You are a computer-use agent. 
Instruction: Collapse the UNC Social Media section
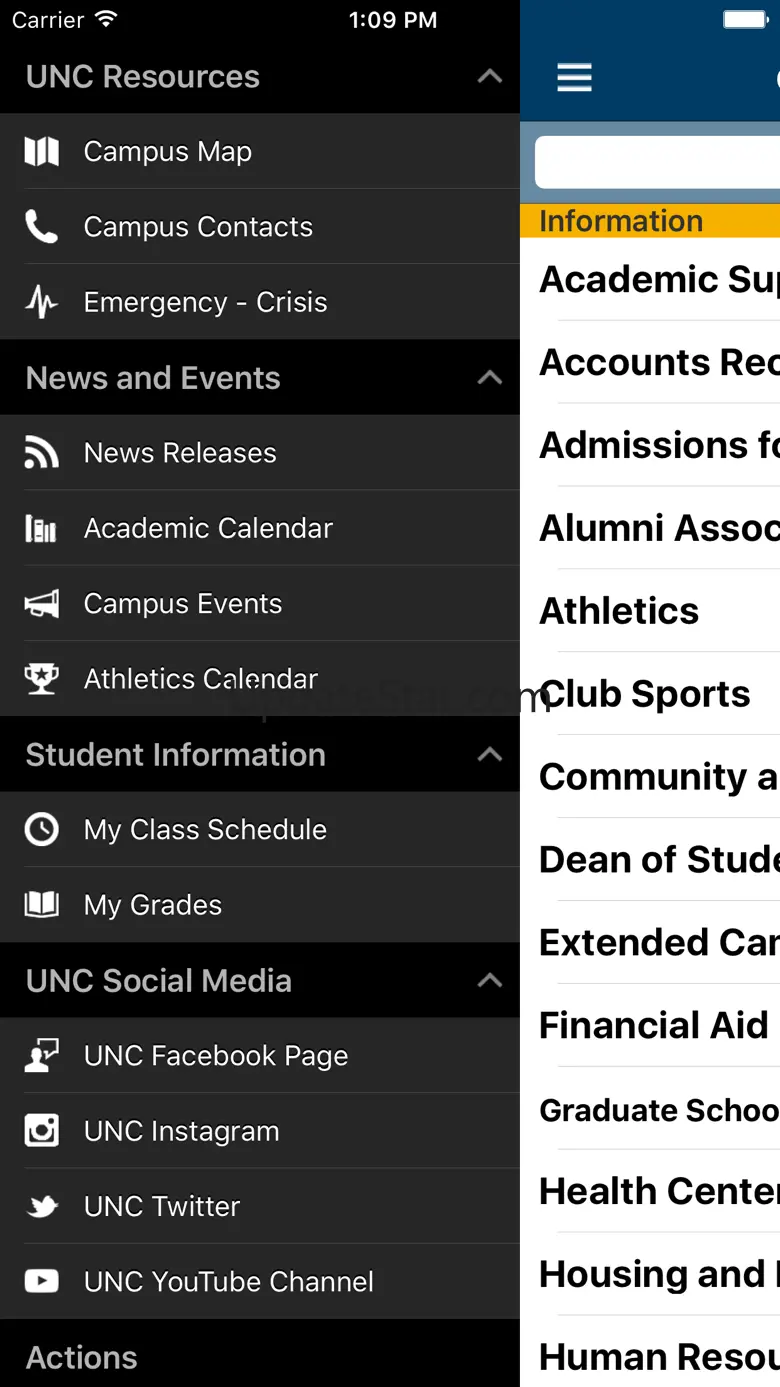click(489, 981)
